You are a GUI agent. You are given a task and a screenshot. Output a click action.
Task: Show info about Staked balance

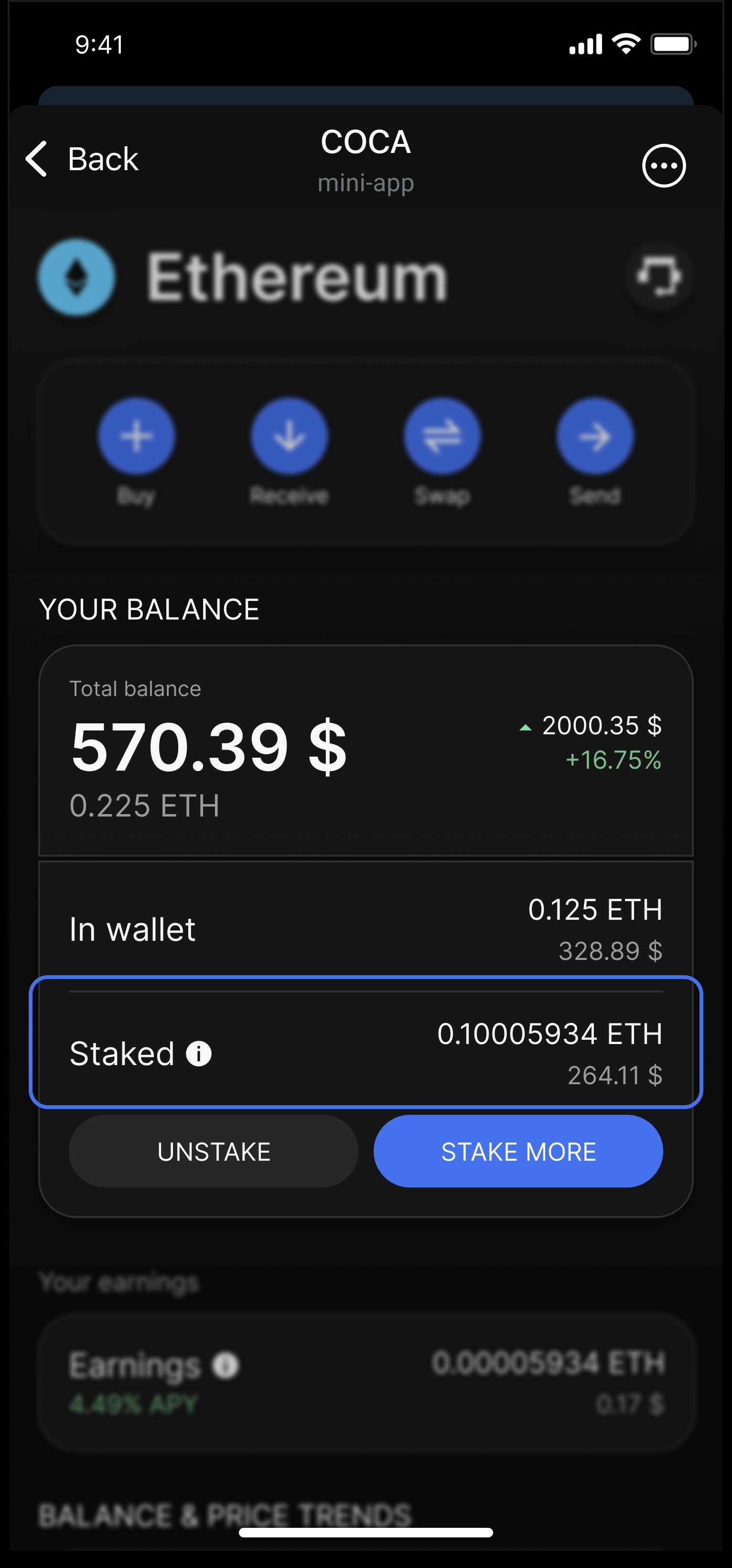(198, 1054)
